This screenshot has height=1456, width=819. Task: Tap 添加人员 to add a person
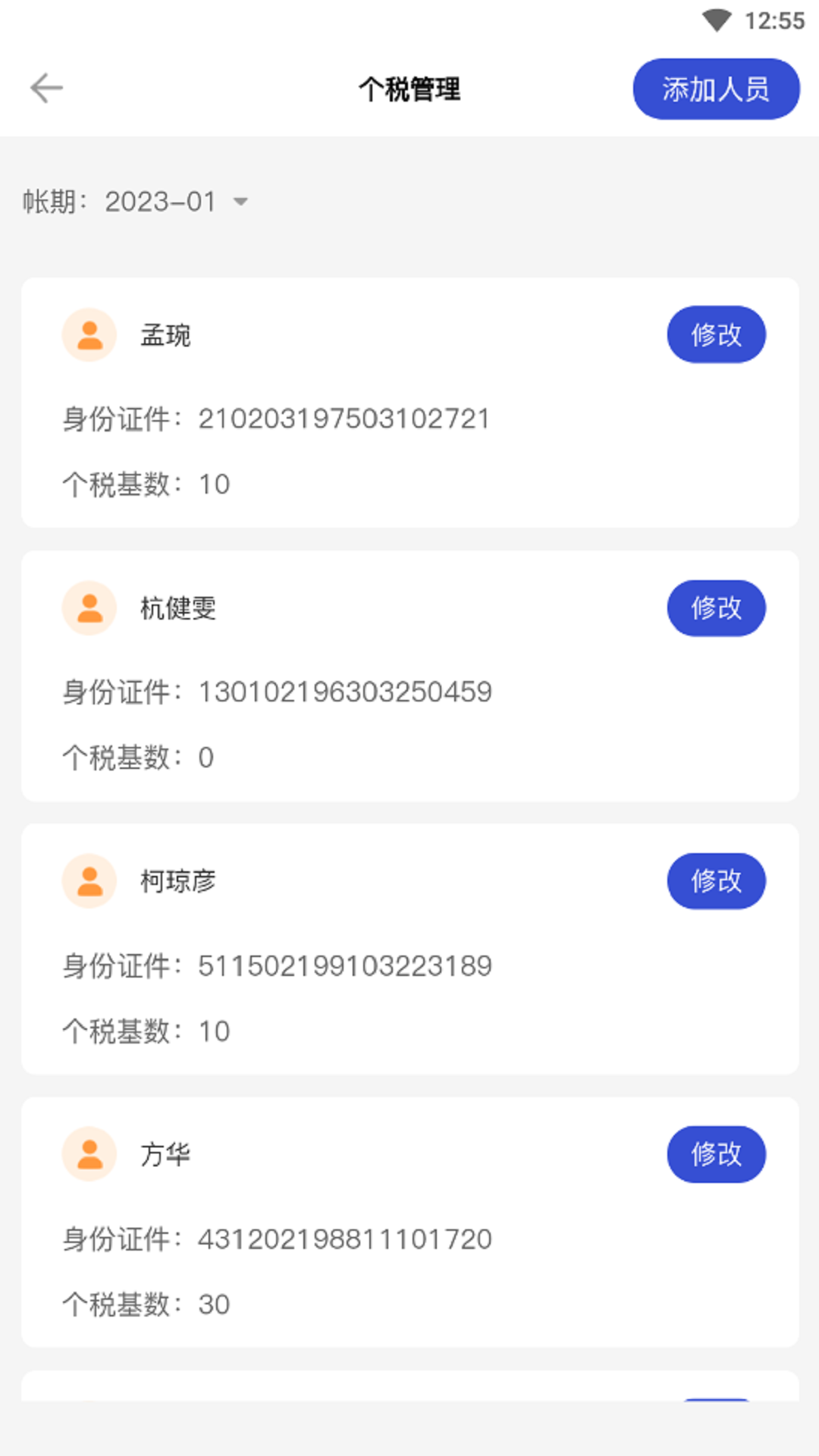(715, 89)
